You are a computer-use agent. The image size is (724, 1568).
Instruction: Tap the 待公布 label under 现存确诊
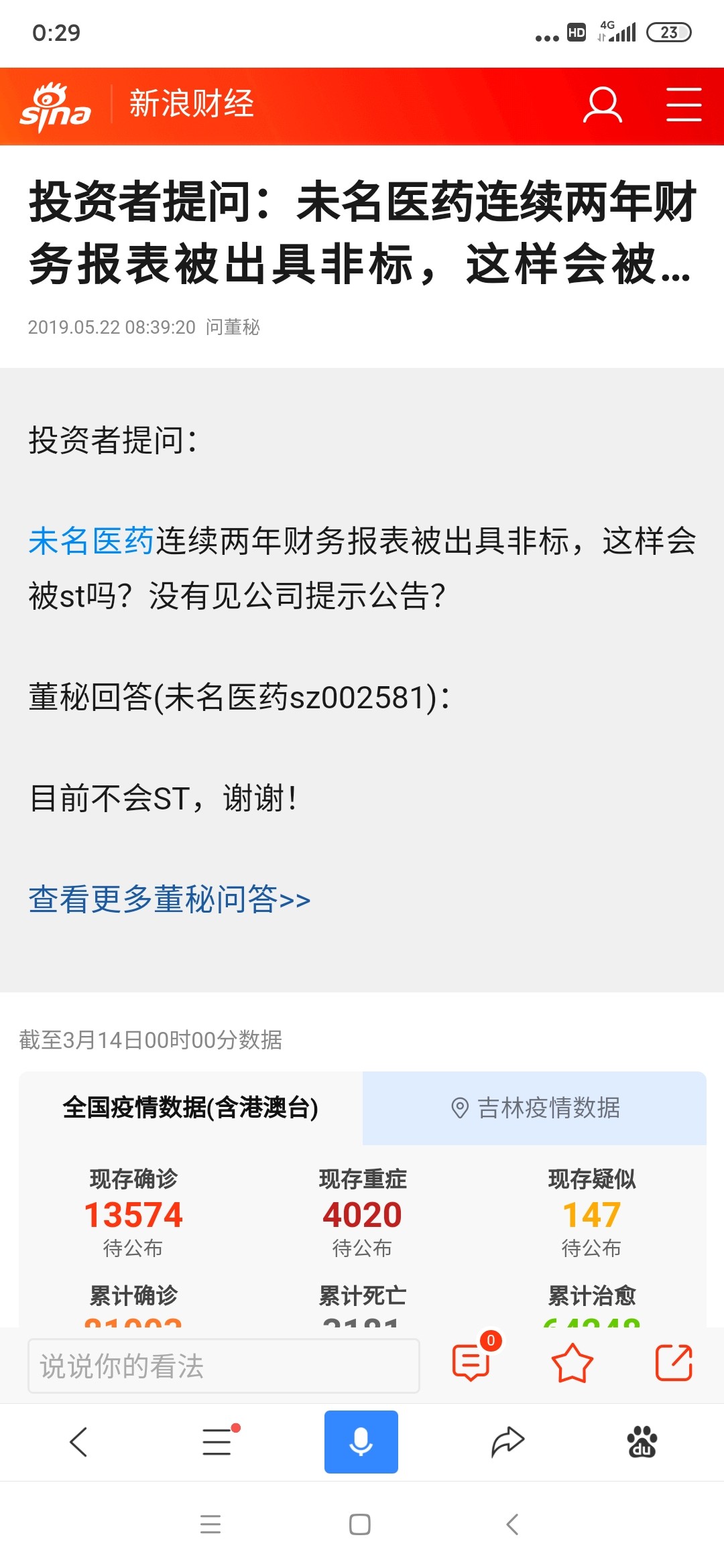point(134,1248)
